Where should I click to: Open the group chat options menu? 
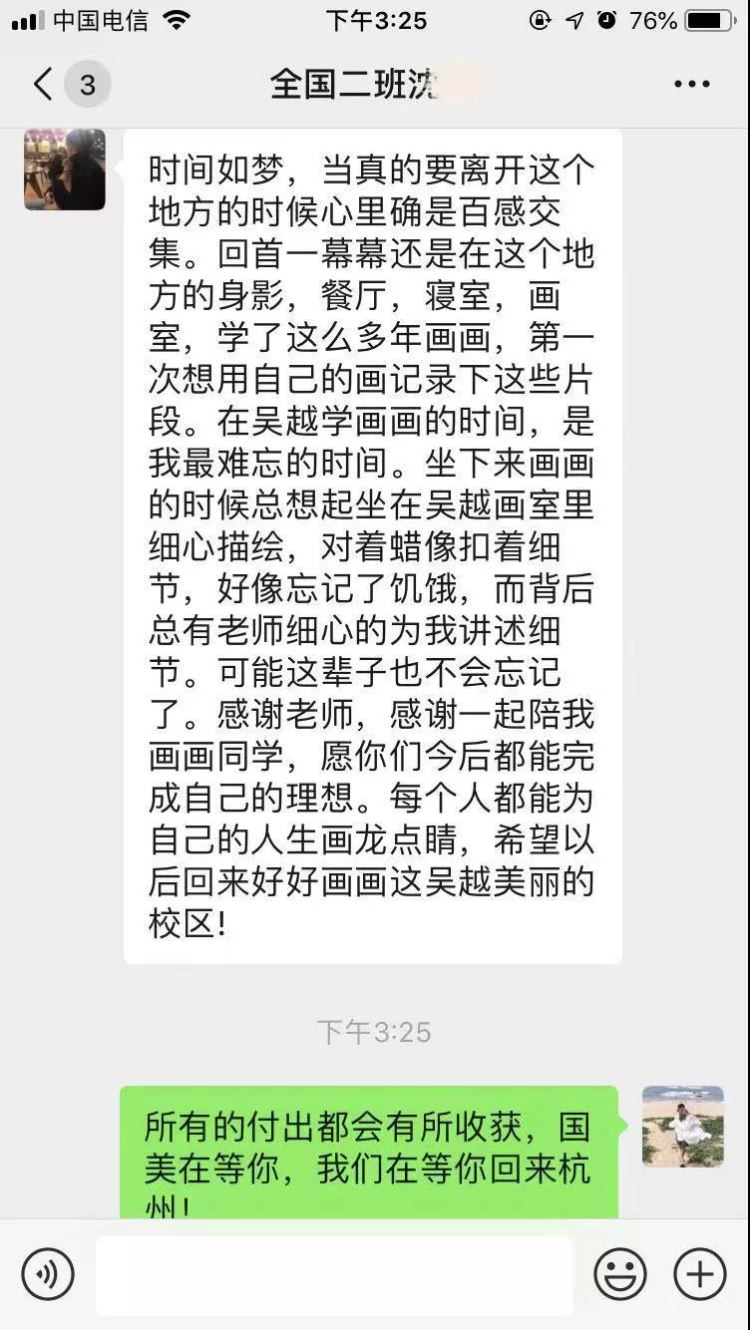(x=692, y=85)
